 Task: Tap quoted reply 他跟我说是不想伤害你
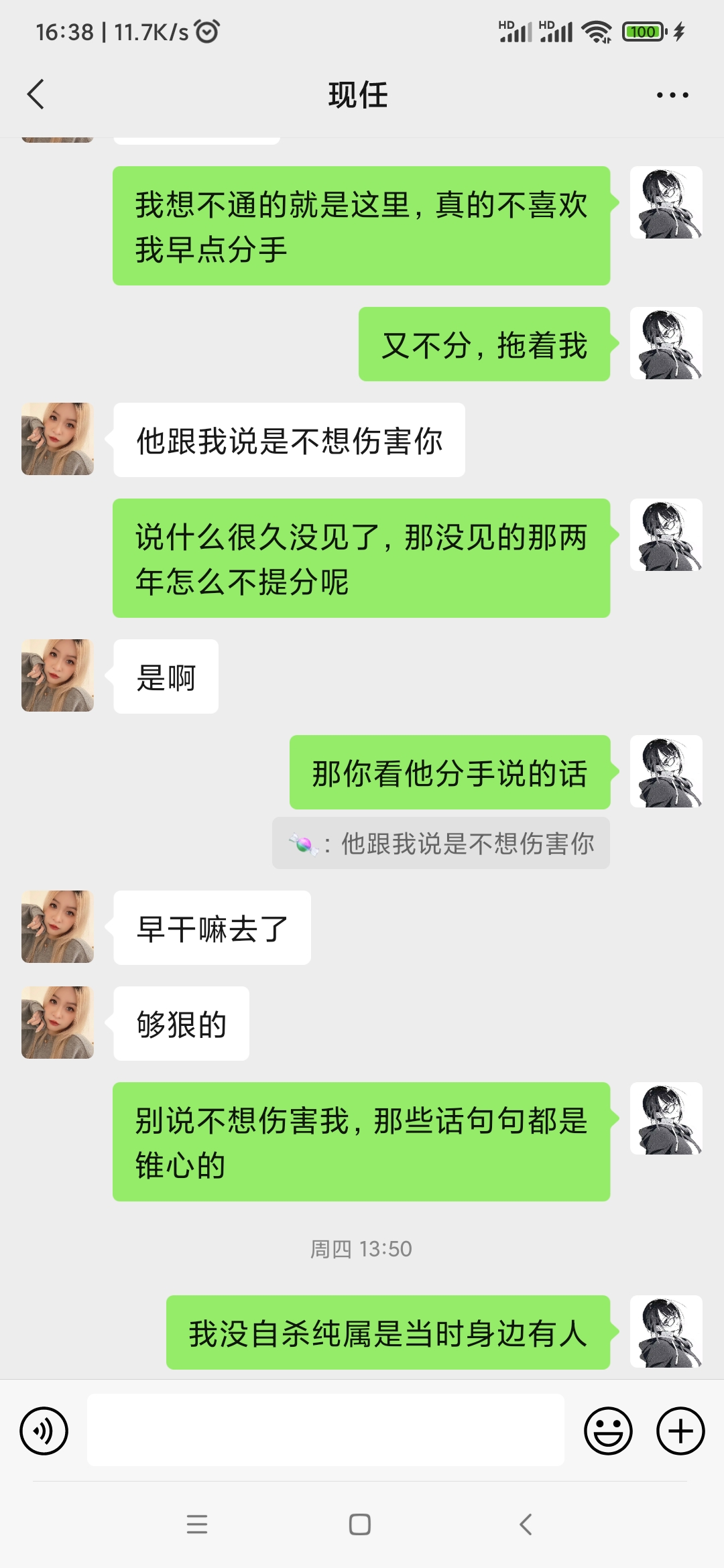coord(440,843)
